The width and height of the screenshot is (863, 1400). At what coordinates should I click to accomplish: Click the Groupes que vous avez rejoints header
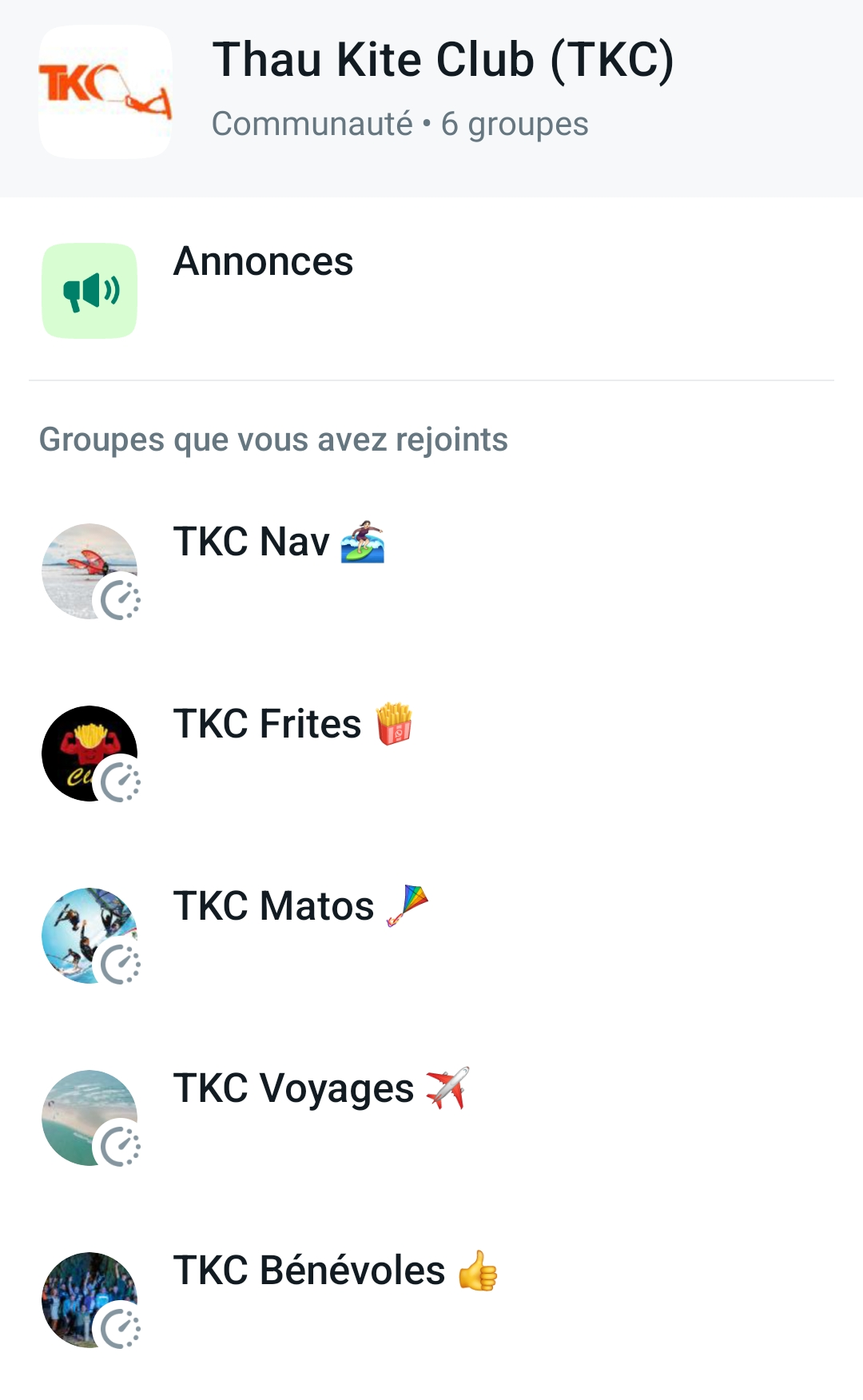point(273,438)
